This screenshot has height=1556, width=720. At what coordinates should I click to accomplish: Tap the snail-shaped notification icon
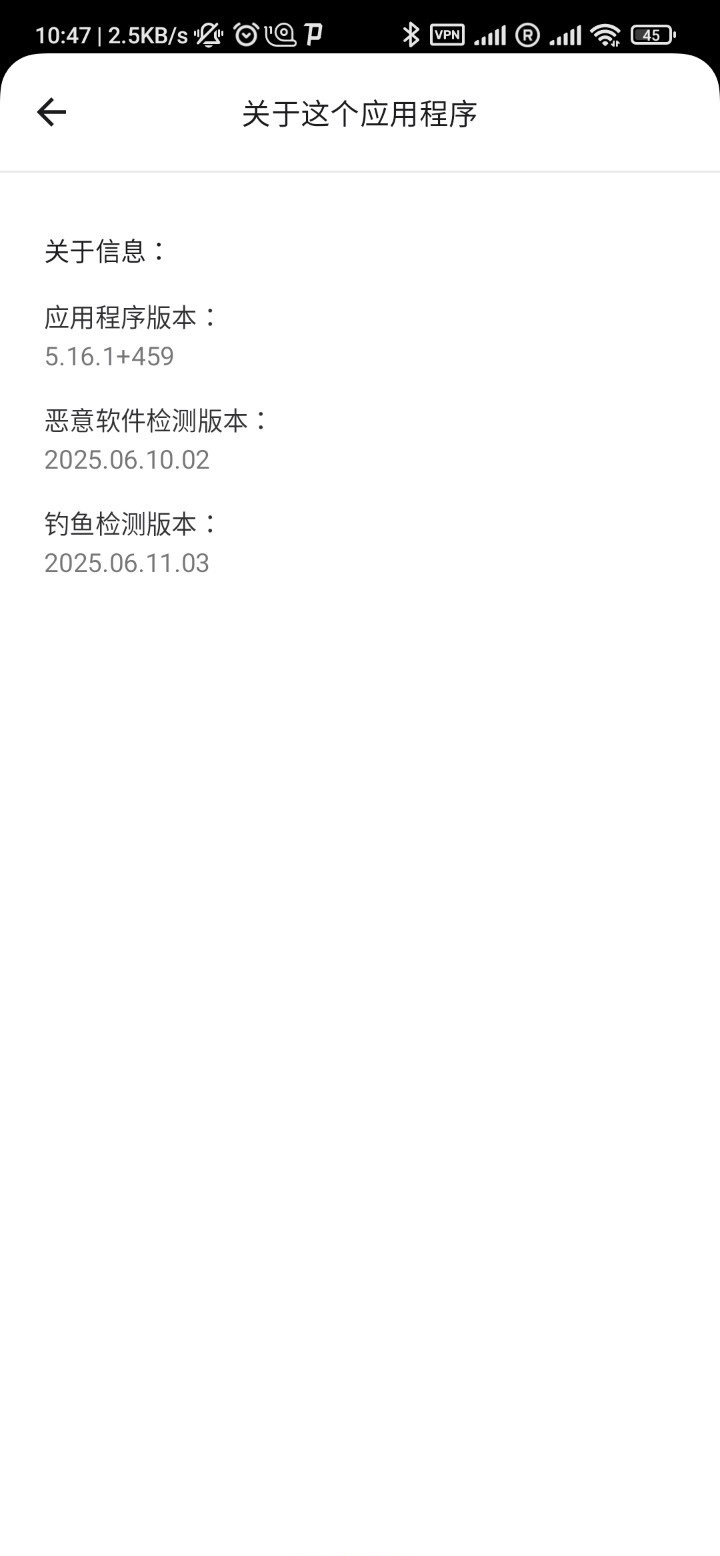click(280, 33)
